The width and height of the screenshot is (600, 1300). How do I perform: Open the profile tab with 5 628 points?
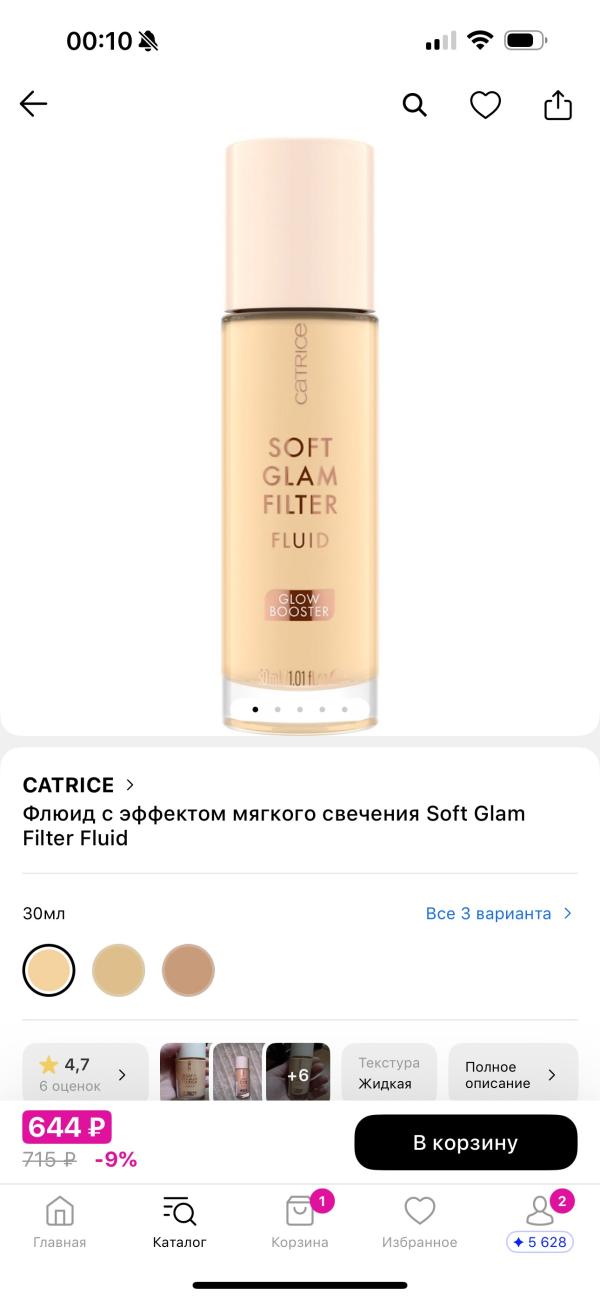(x=540, y=1222)
